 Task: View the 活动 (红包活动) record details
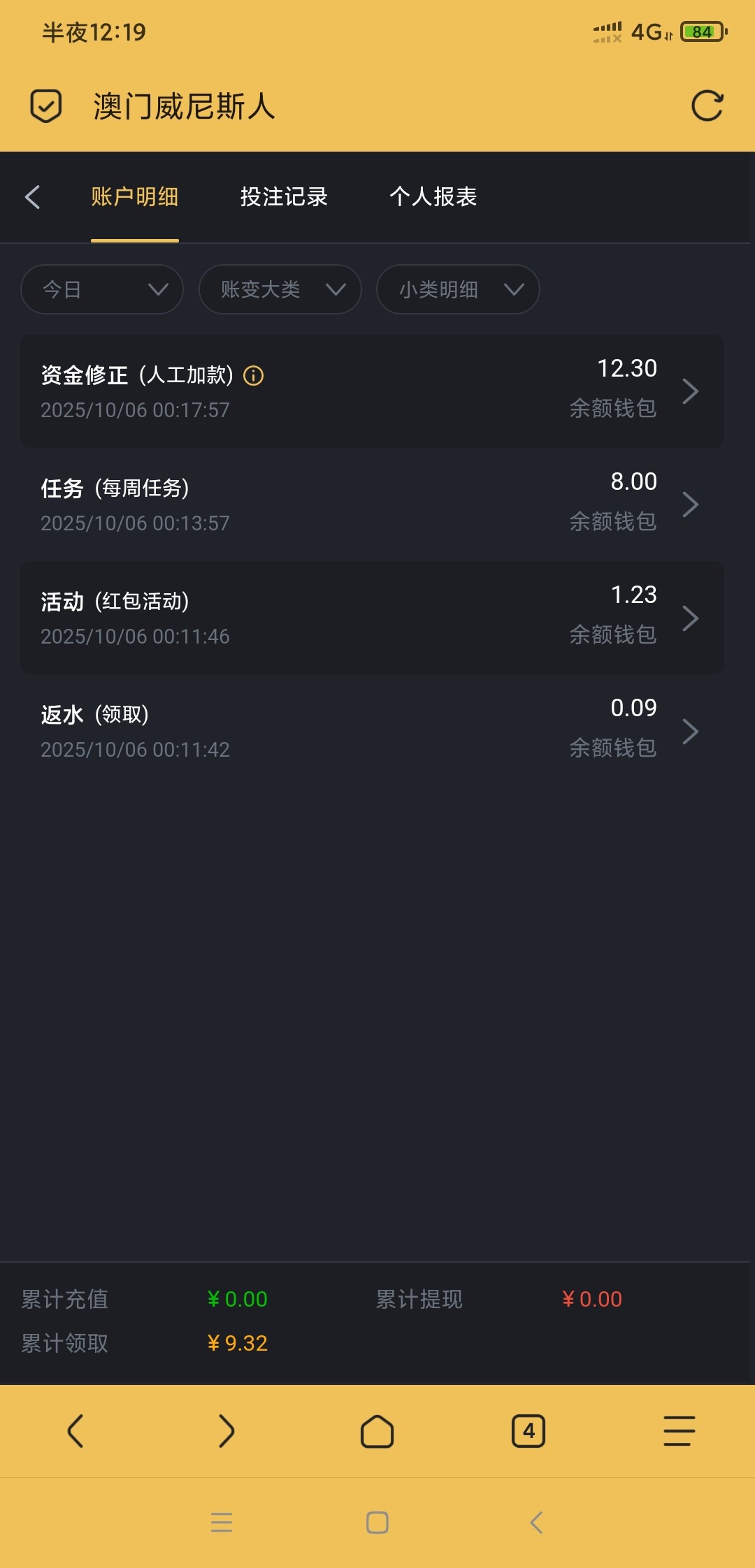372,618
